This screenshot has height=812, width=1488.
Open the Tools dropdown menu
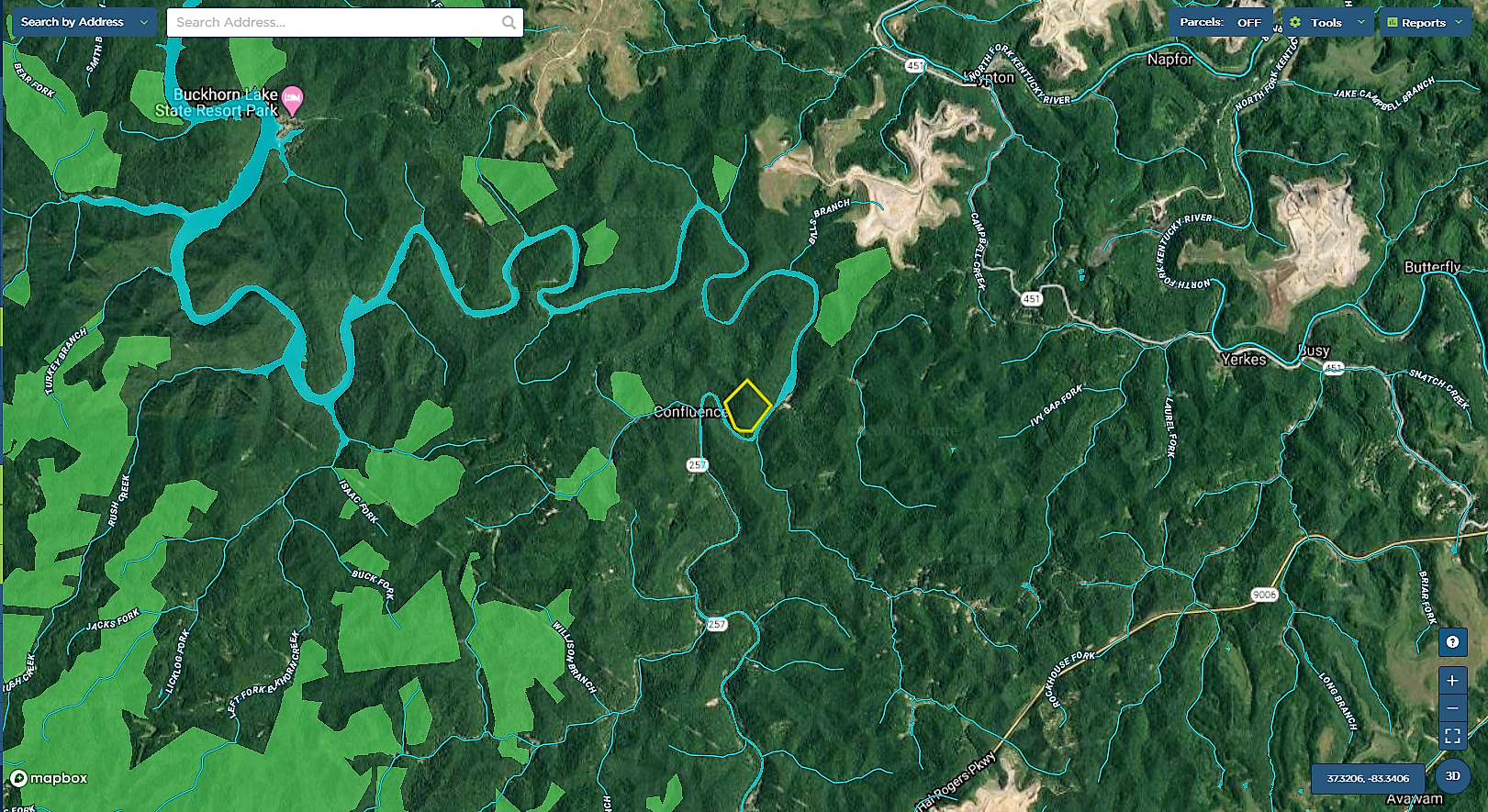(1327, 22)
